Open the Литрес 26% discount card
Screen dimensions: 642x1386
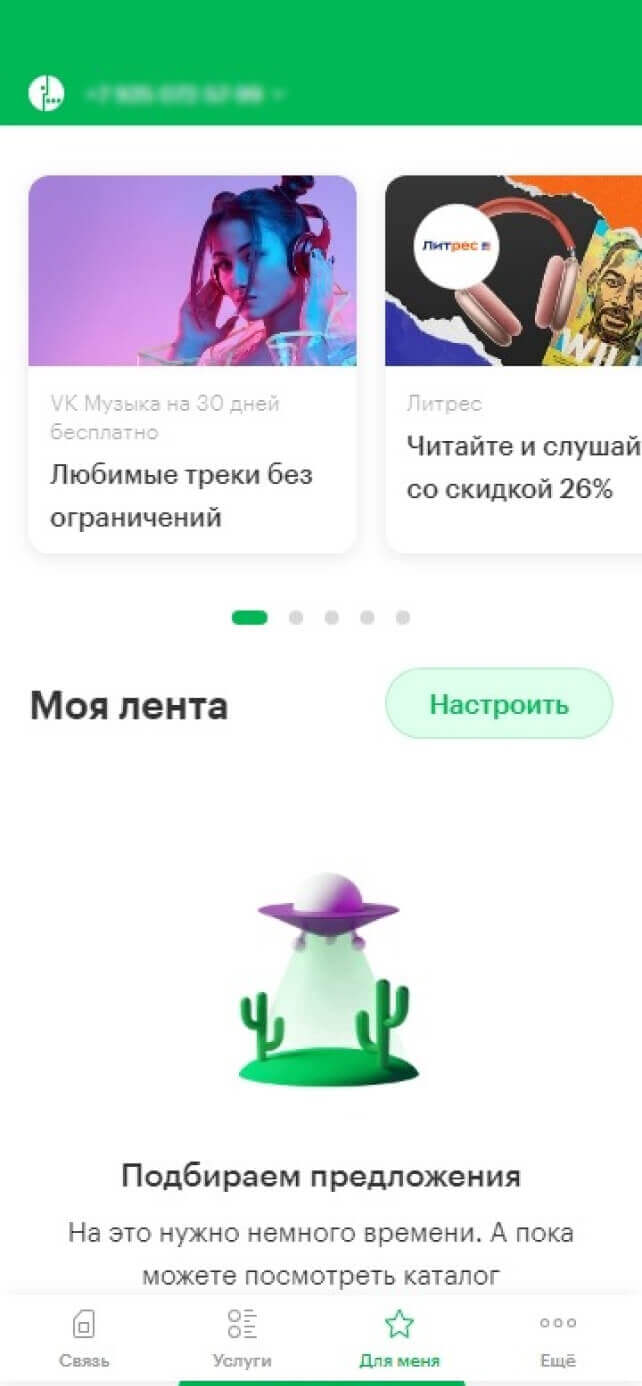pos(513,364)
